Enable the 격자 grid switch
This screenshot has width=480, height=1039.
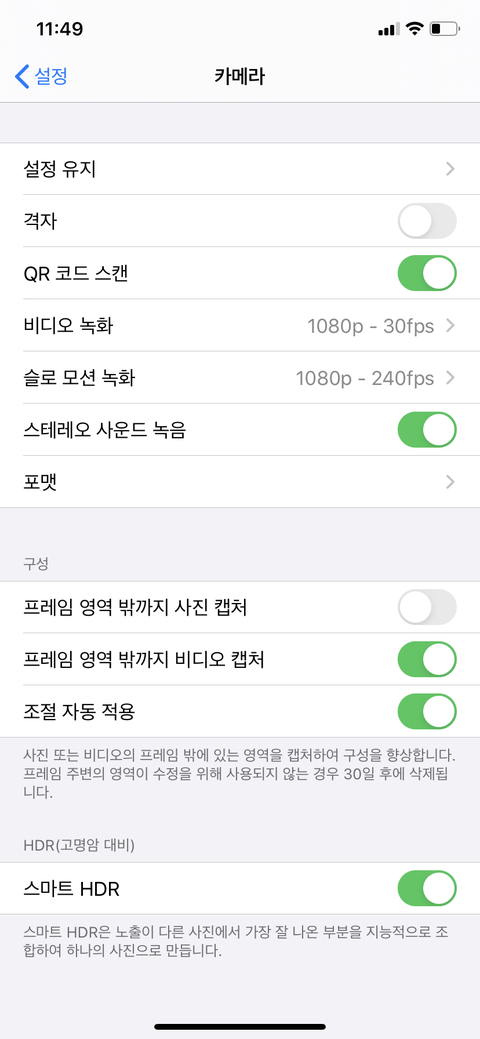(x=427, y=221)
